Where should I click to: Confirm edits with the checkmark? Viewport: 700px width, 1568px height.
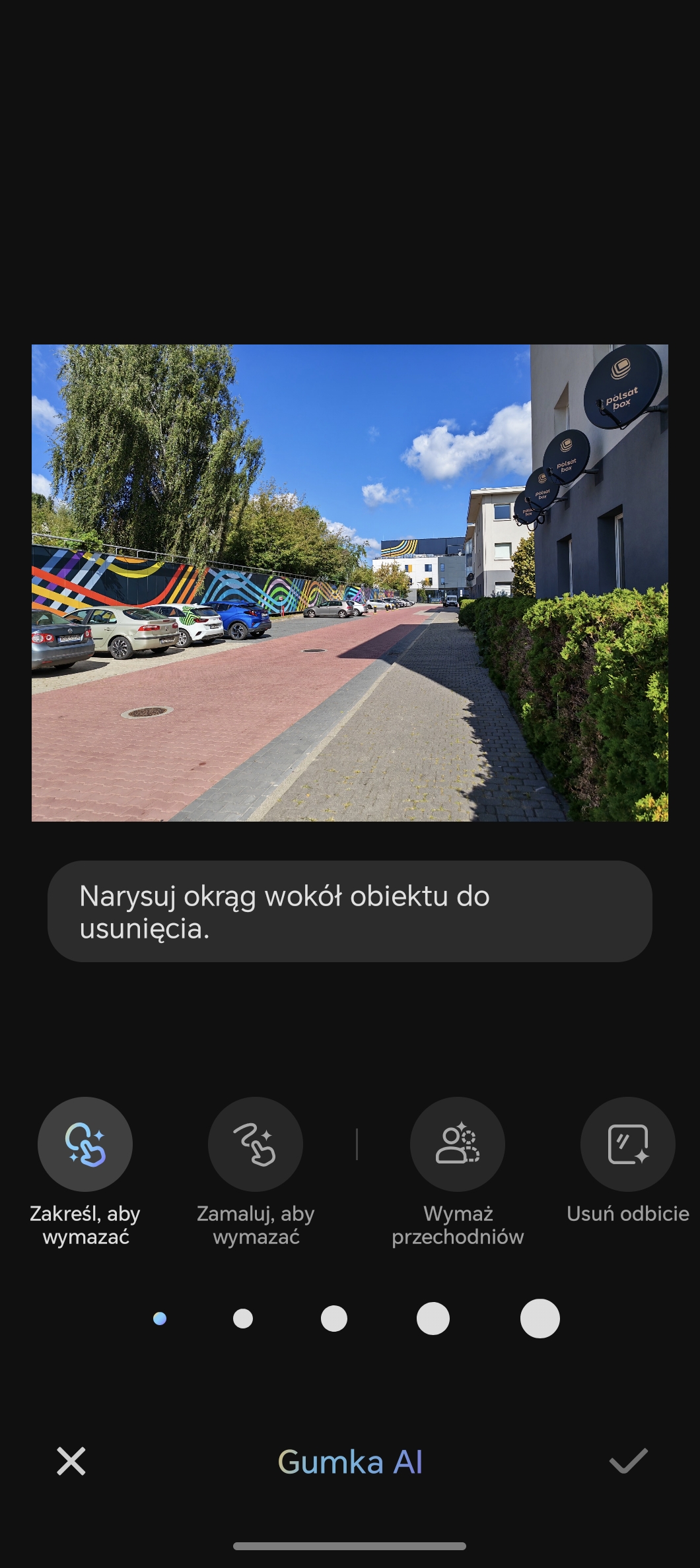[629, 1461]
